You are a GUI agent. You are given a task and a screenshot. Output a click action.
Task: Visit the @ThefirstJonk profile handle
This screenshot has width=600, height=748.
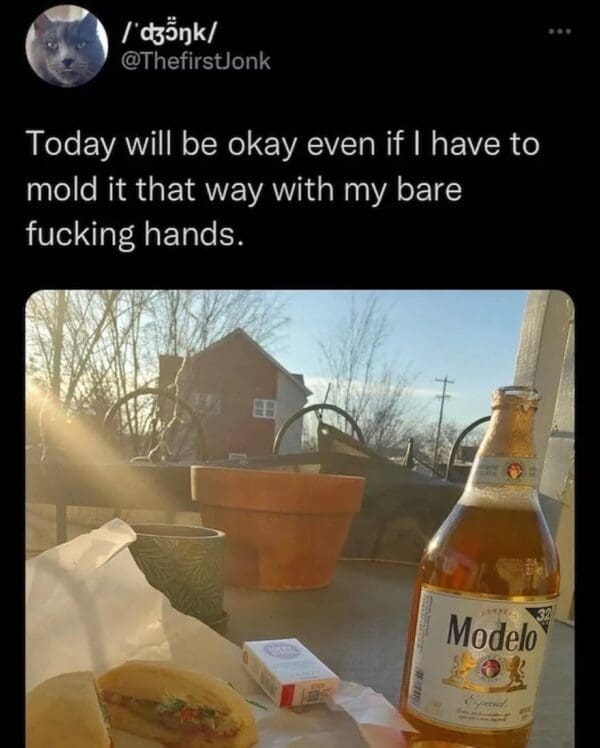pyautogui.click(x=196, y=62)
